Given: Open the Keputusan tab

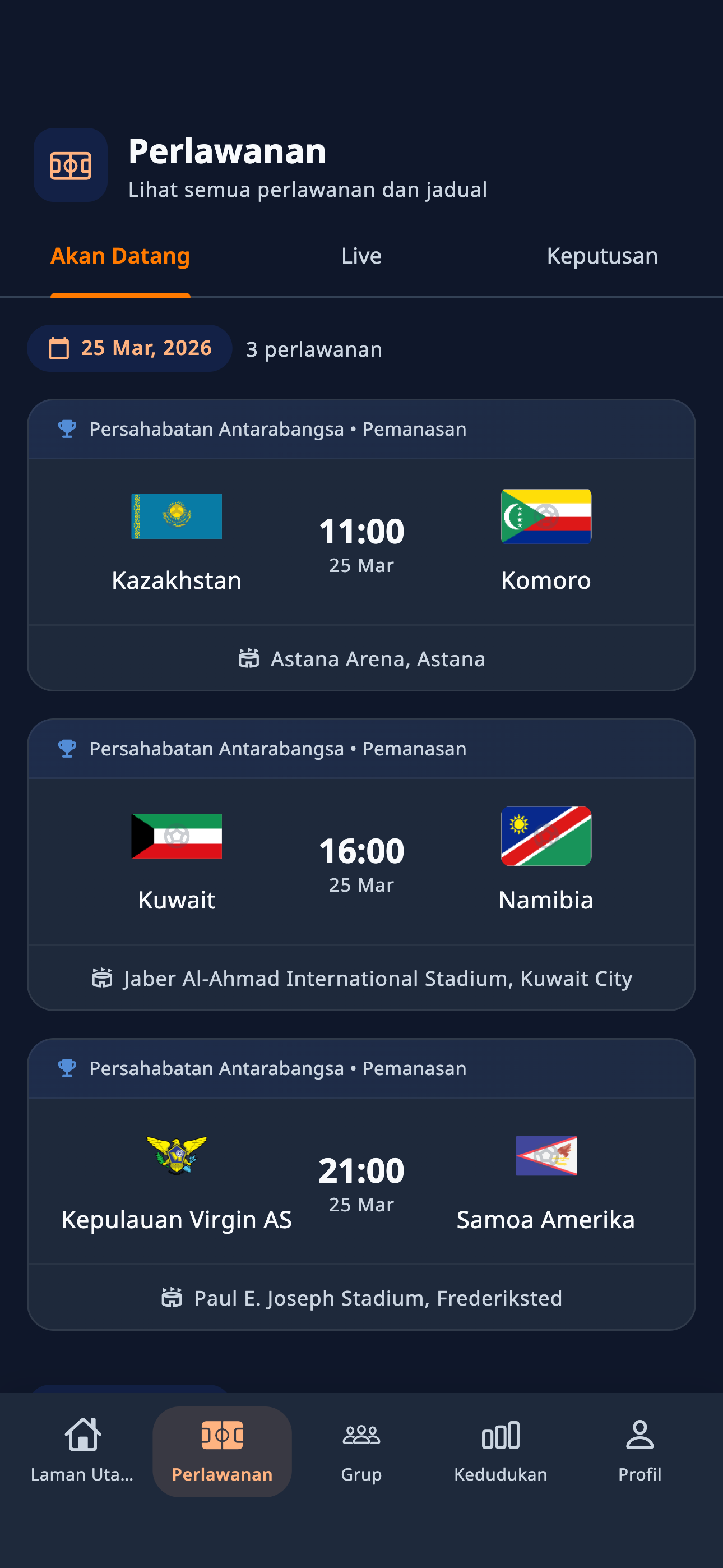Looking at the screenshot, I should [x=602, y=256].
